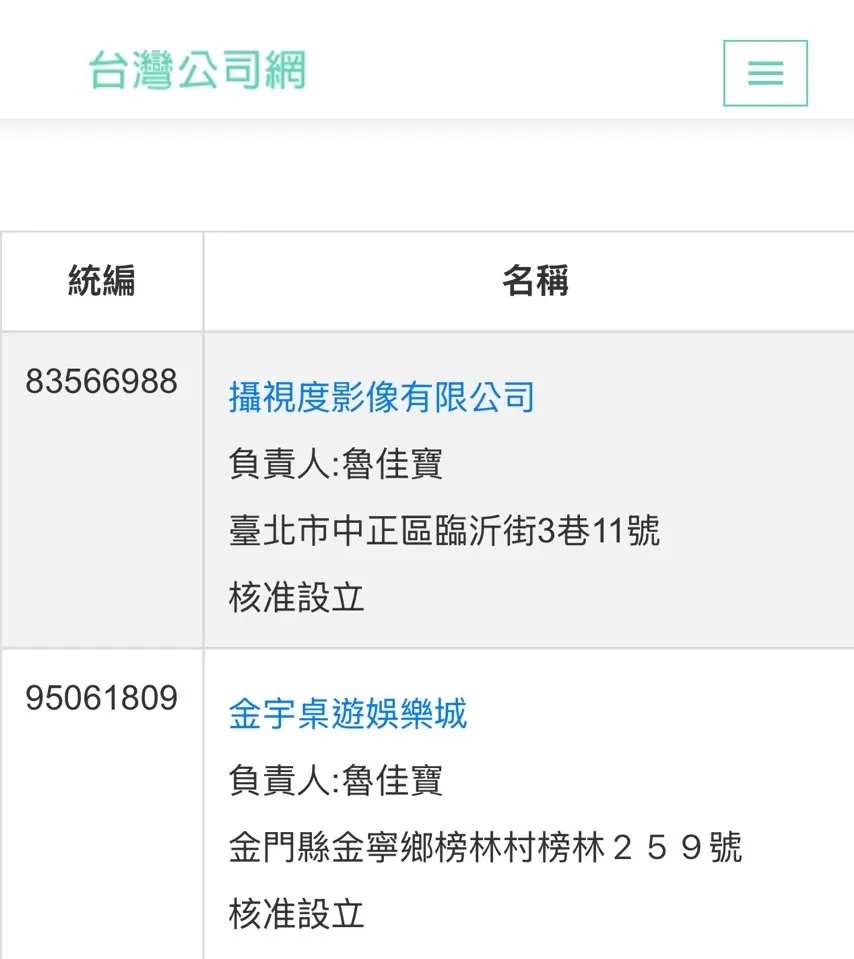Viewport: 854px width, 959px height.
Task: Open 金宇桌遊娛樂城 company page
Action: tap(348, 713)
